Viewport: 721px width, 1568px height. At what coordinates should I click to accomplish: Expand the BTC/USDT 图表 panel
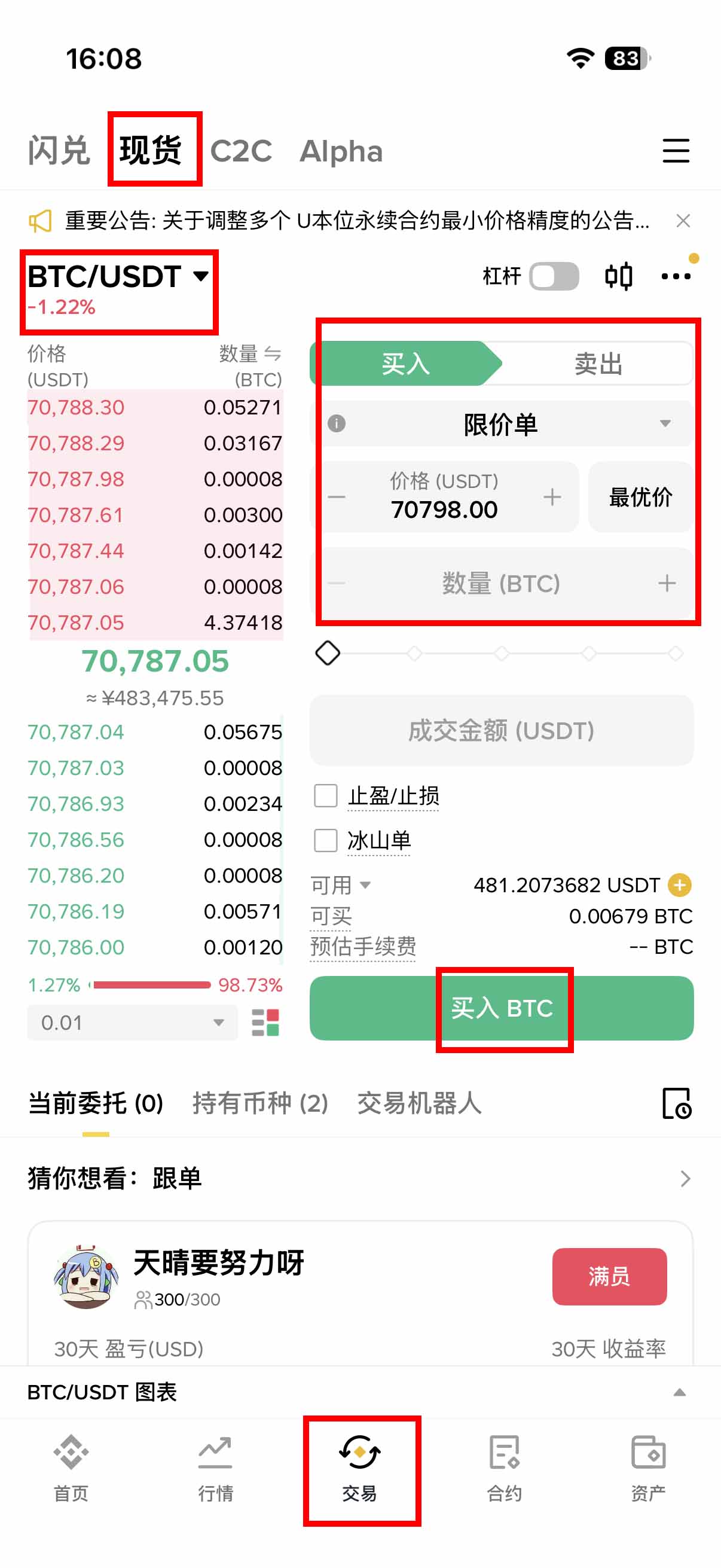(679, 1393)
